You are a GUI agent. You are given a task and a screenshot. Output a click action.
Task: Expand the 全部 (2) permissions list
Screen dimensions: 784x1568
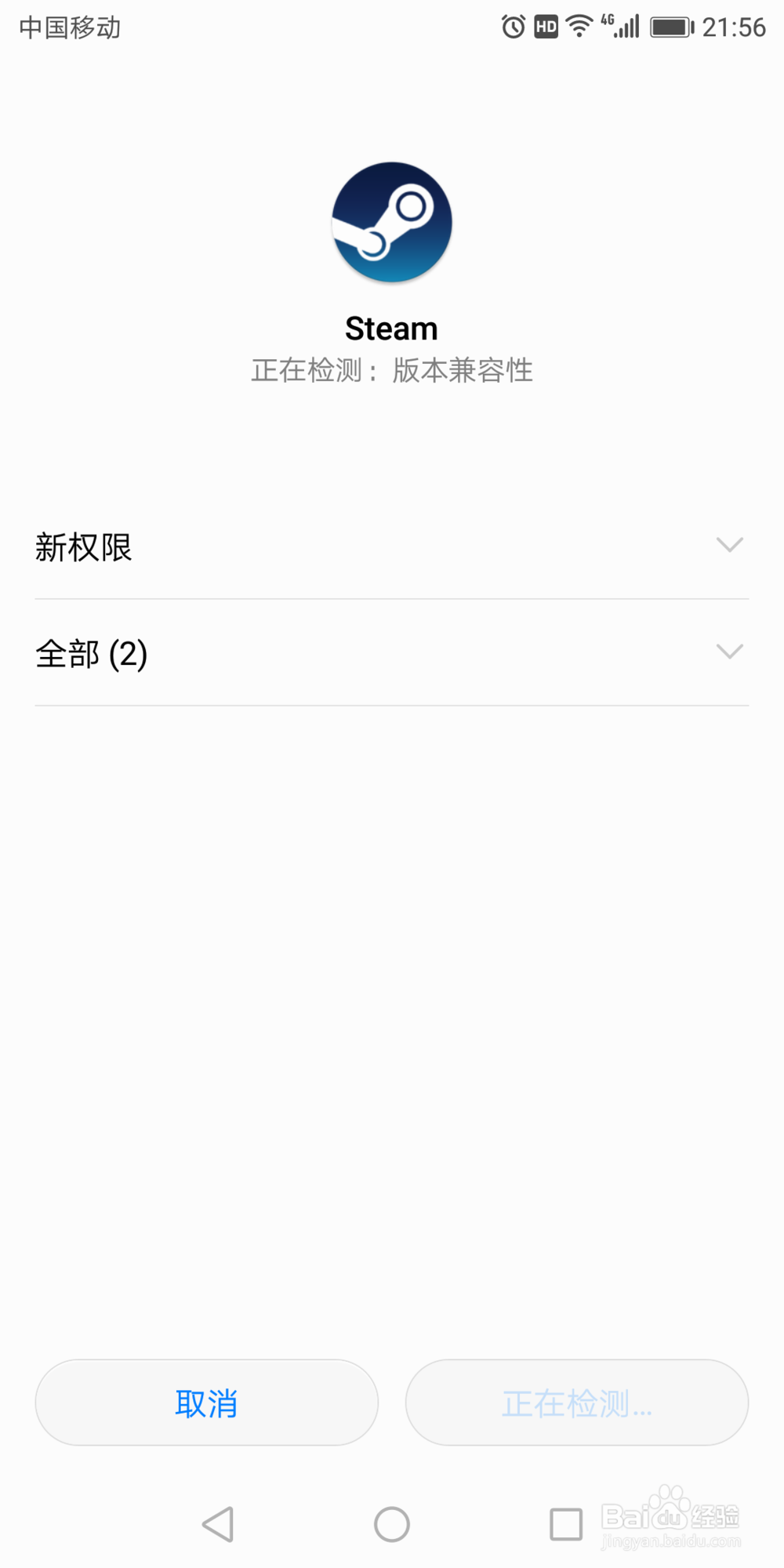click(392, 652)
